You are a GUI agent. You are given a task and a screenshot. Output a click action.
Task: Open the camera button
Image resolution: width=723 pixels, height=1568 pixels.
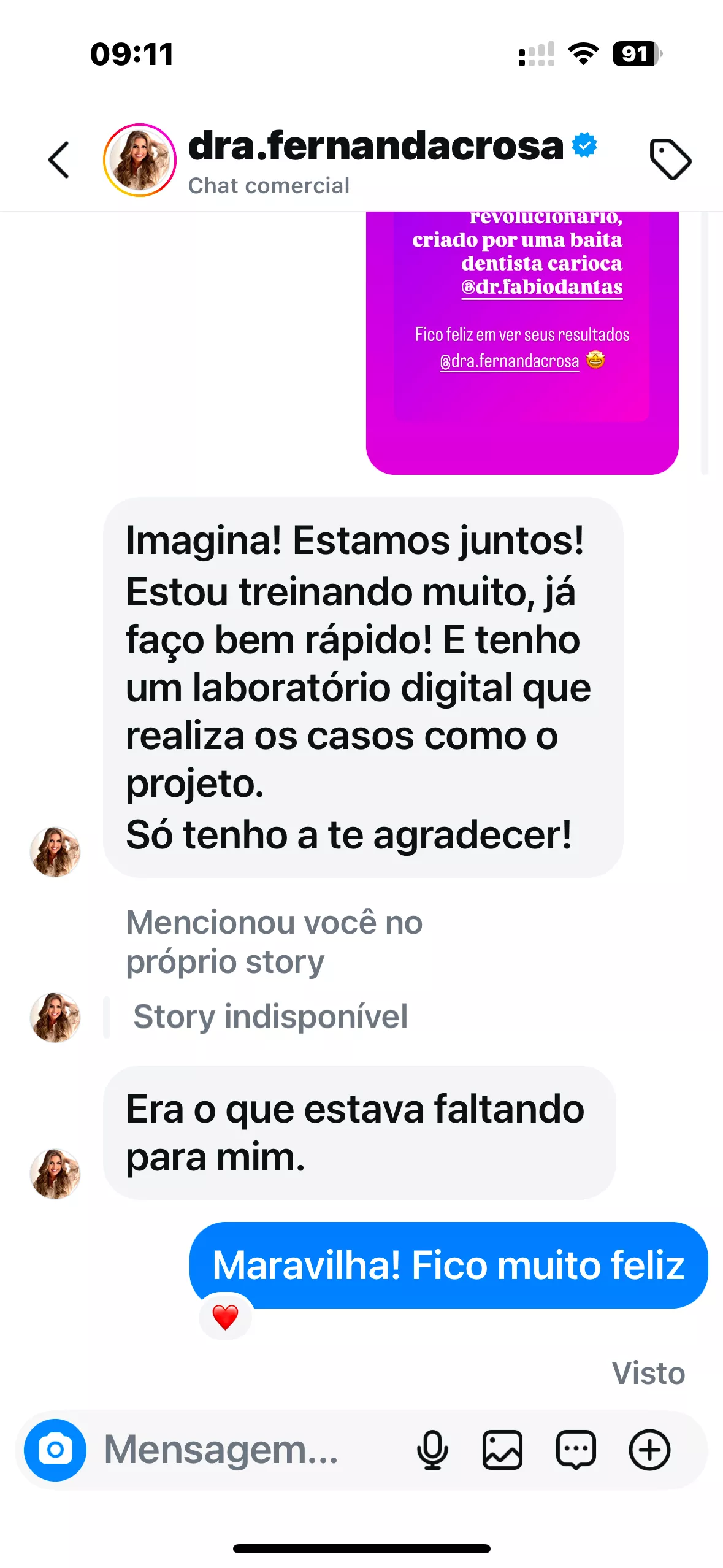(x=55, y=1450)
